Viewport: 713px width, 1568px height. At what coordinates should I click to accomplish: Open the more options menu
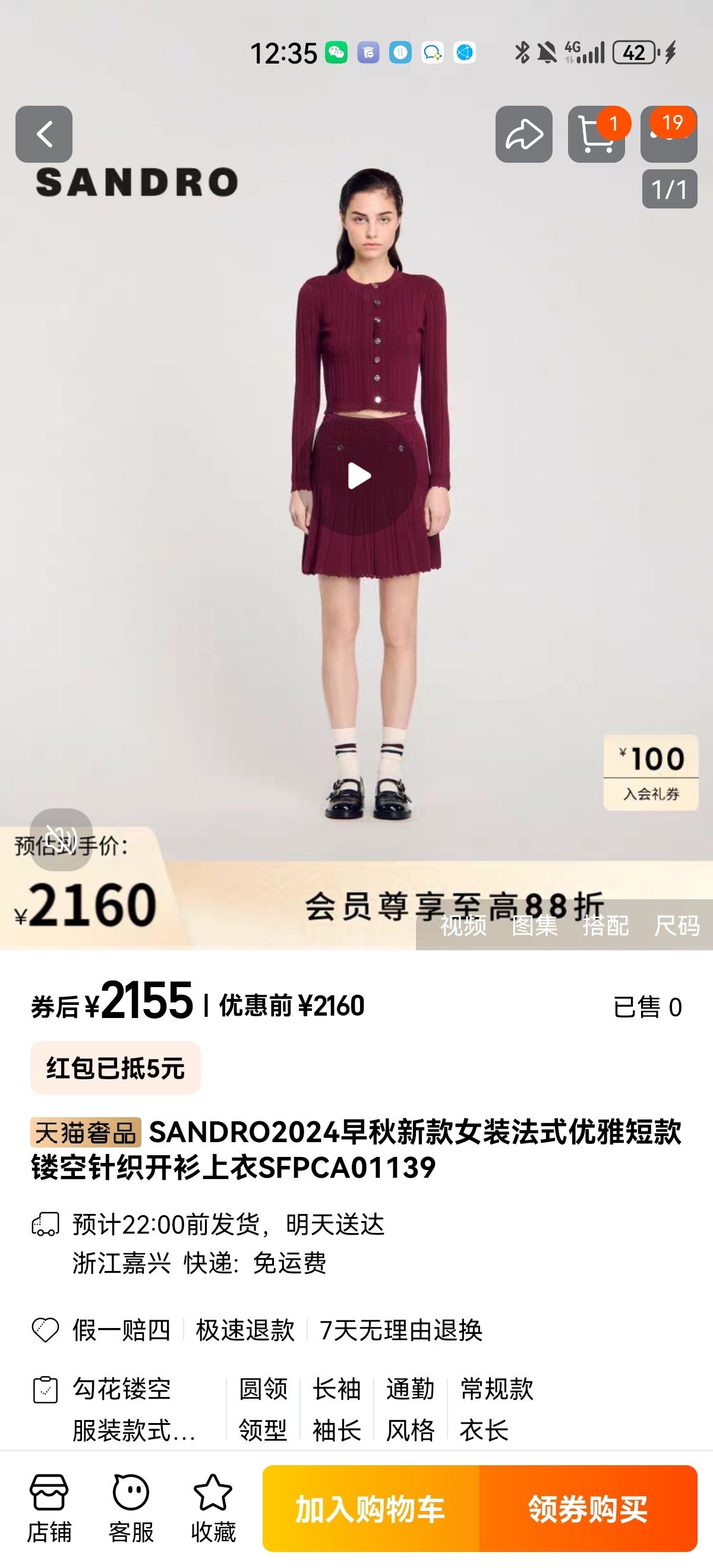(668, 134)
